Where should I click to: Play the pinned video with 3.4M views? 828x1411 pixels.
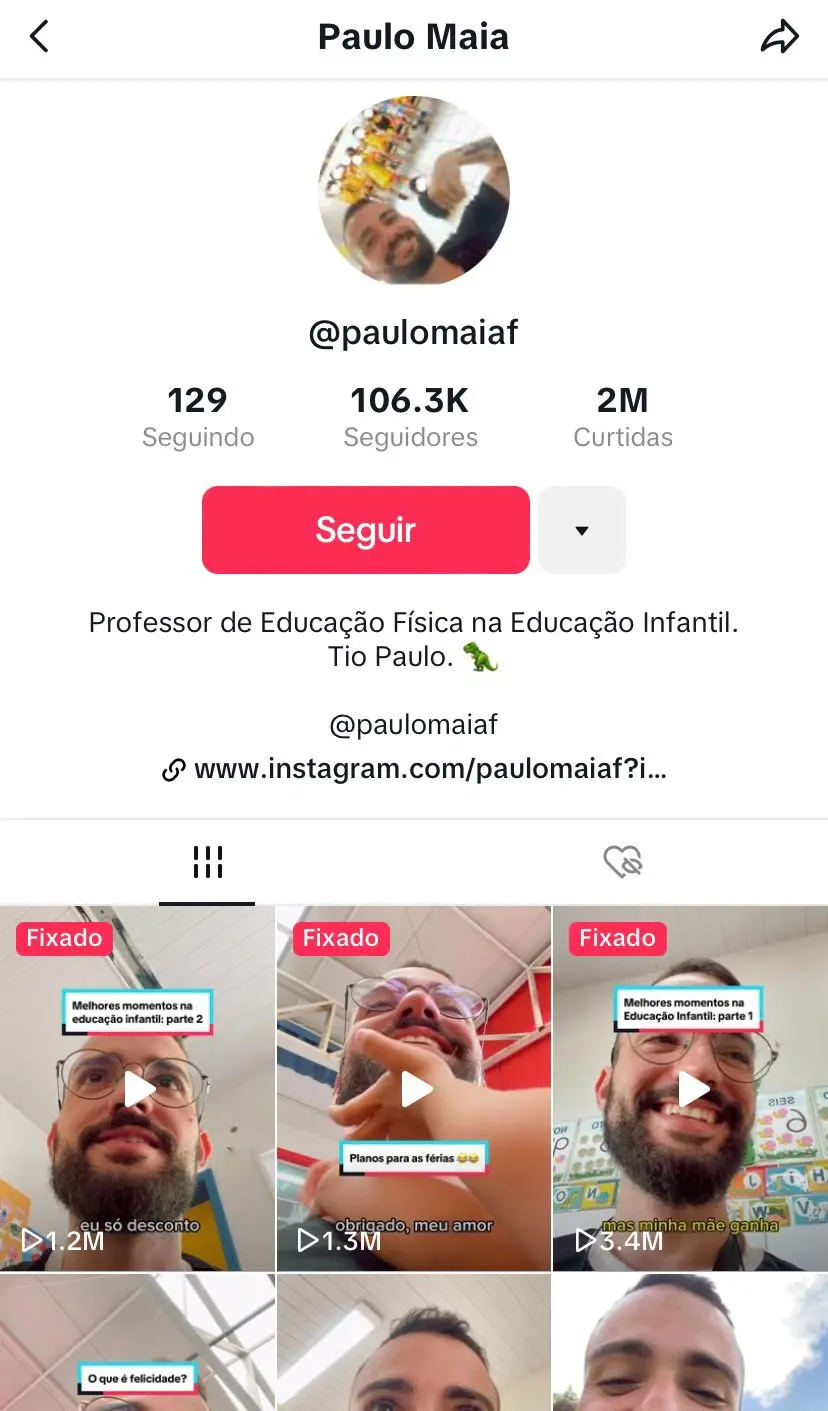[x=690, y=1088]
